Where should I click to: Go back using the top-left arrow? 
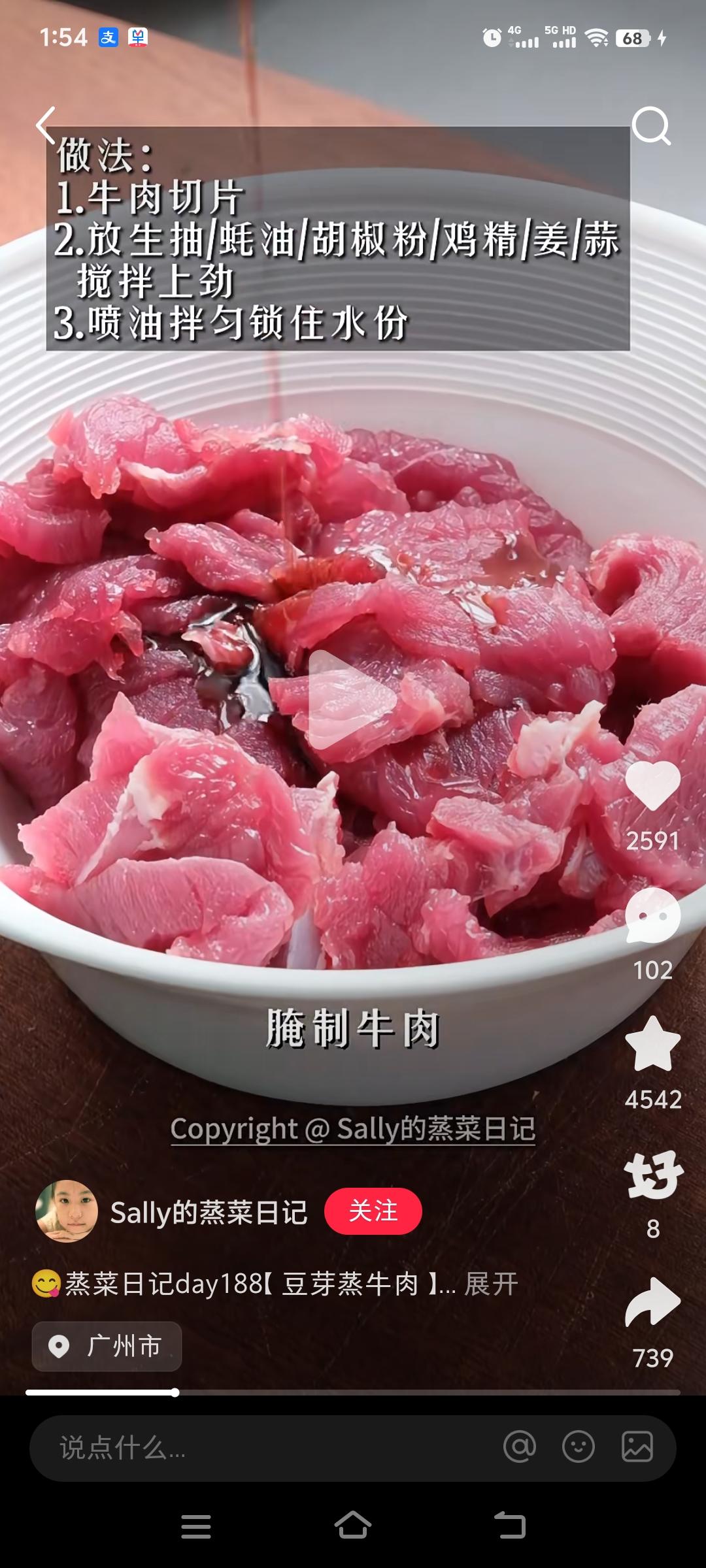[46, 125]
